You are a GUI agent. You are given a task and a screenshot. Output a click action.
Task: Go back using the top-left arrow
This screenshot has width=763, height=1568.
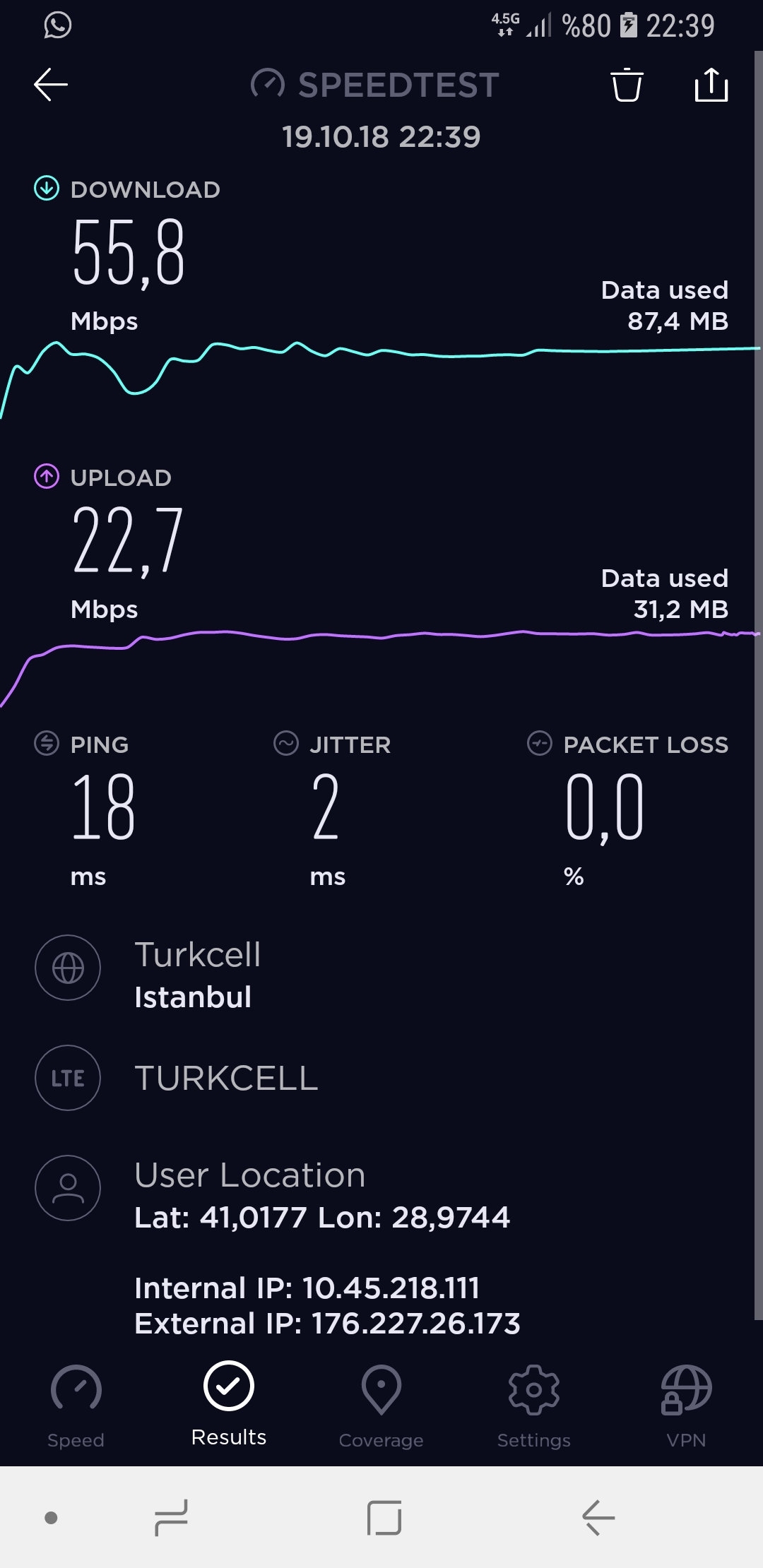(51, 85)
